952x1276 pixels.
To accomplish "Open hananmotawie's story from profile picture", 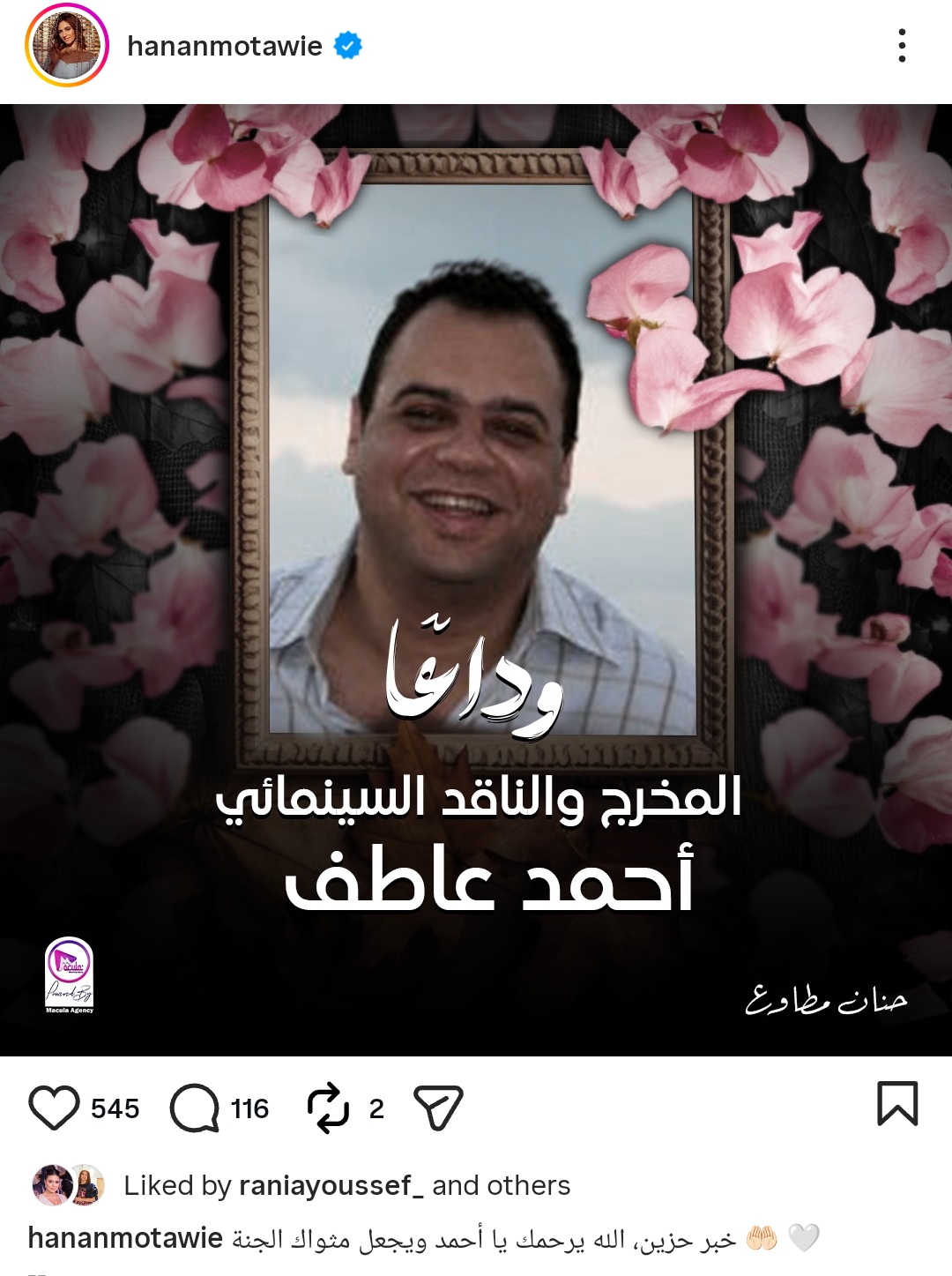I will point(67,46).
